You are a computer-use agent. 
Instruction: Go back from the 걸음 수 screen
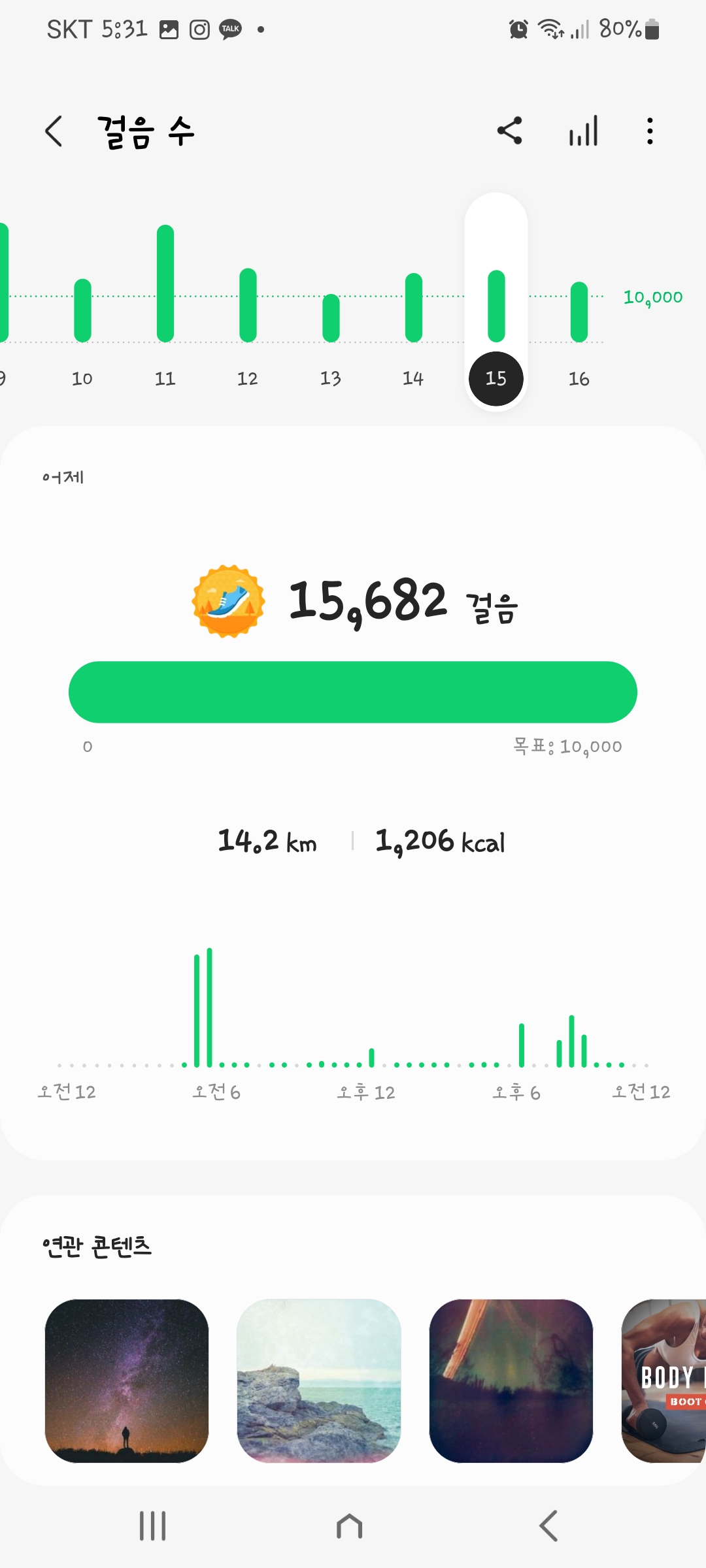[54, 131]
